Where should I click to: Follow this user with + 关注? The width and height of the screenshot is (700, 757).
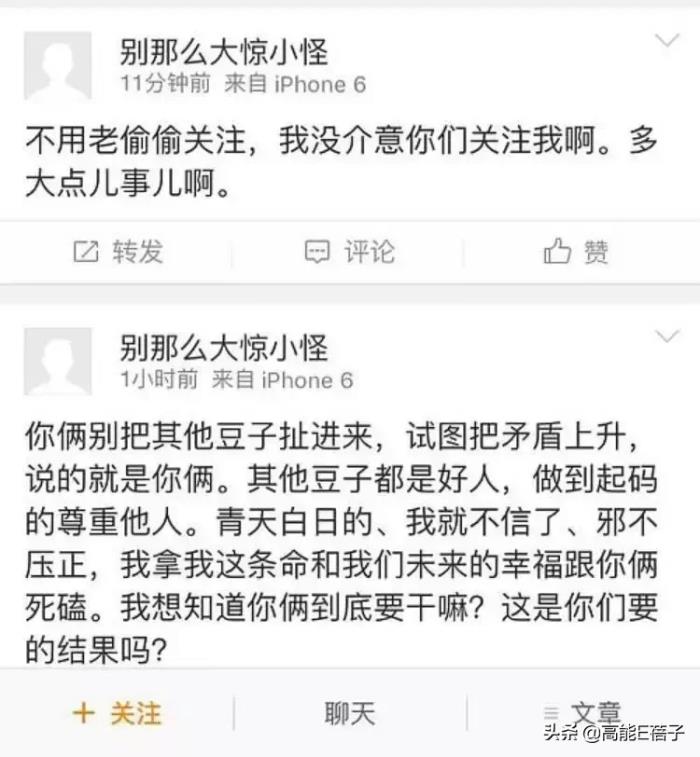click(118, 713)
